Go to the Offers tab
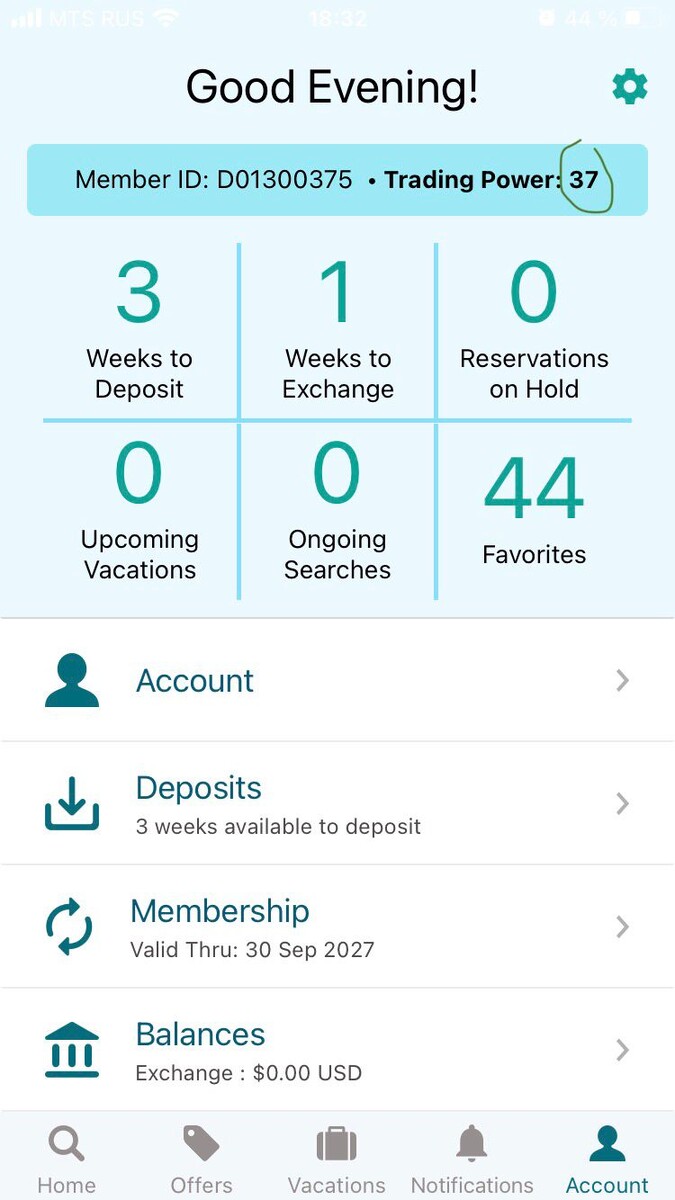Image resolution: width=675 pixels, height=1200 pixels. [201, 1160]
